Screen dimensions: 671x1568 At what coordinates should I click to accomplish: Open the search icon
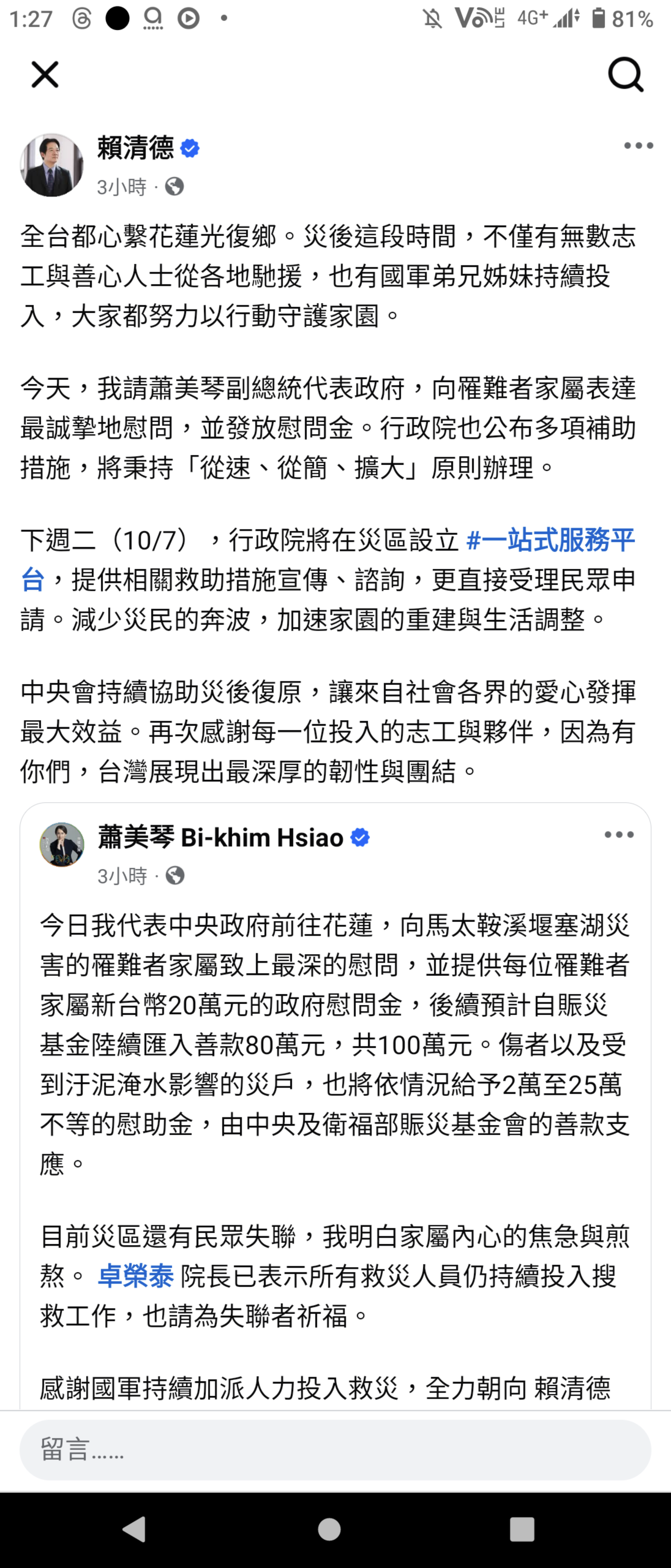[625, 75]
